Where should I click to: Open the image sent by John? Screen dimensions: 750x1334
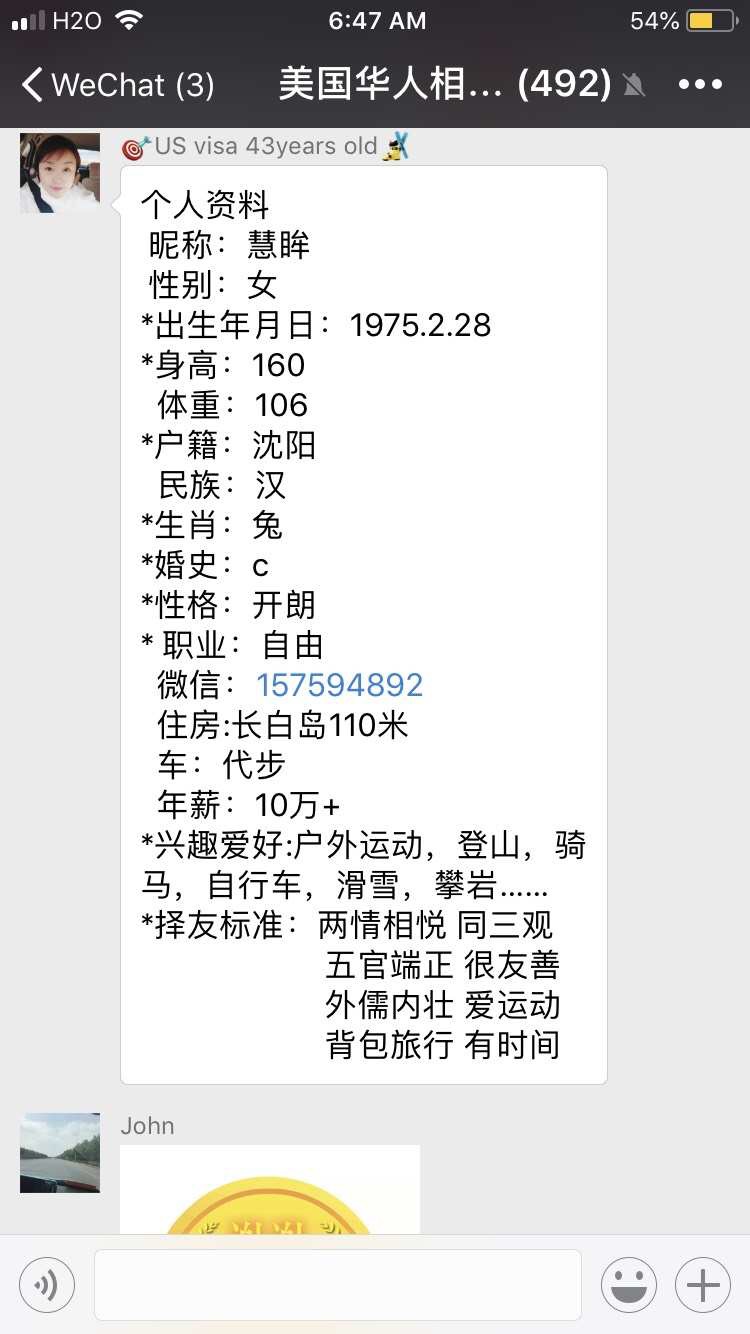click(x=270, y=1190)
